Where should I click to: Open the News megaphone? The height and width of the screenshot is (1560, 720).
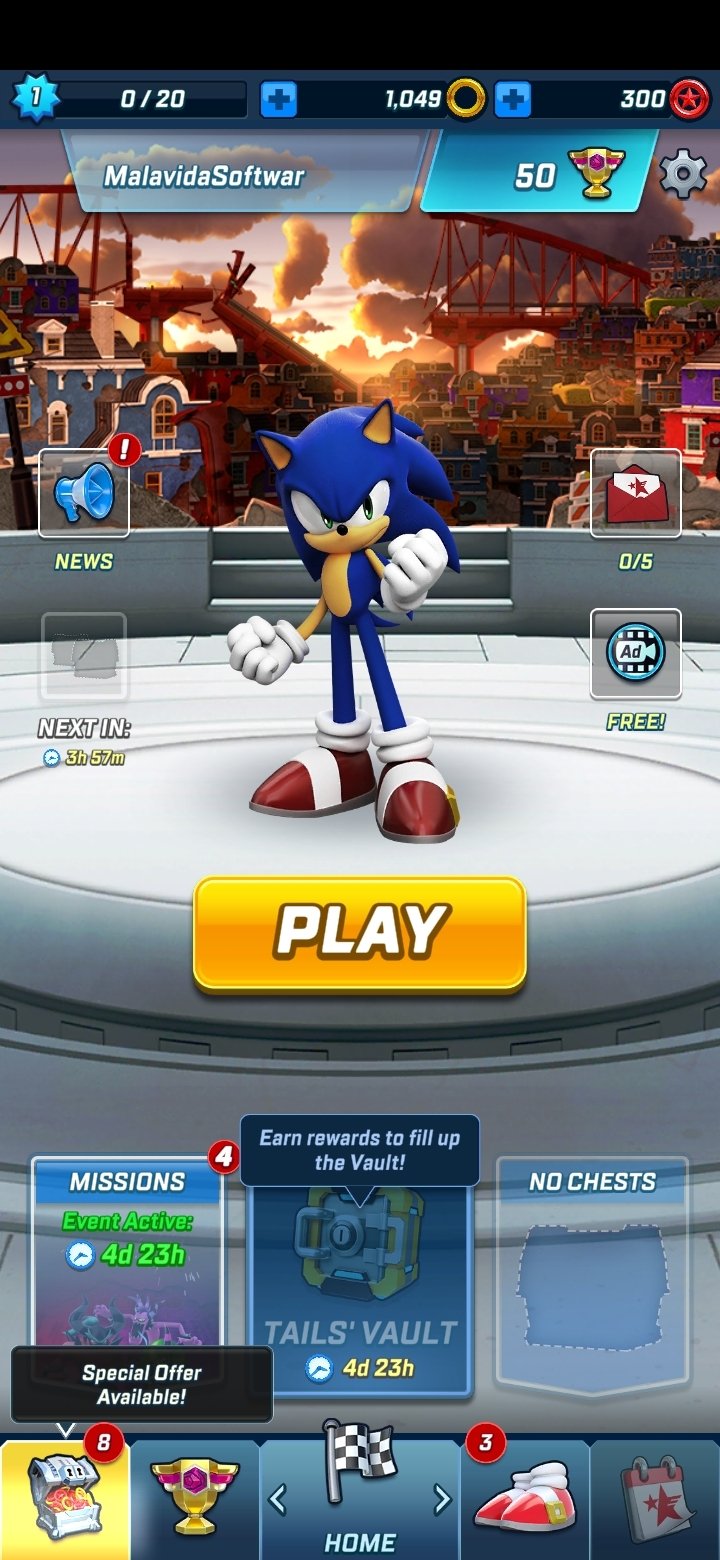pos(84,493)
